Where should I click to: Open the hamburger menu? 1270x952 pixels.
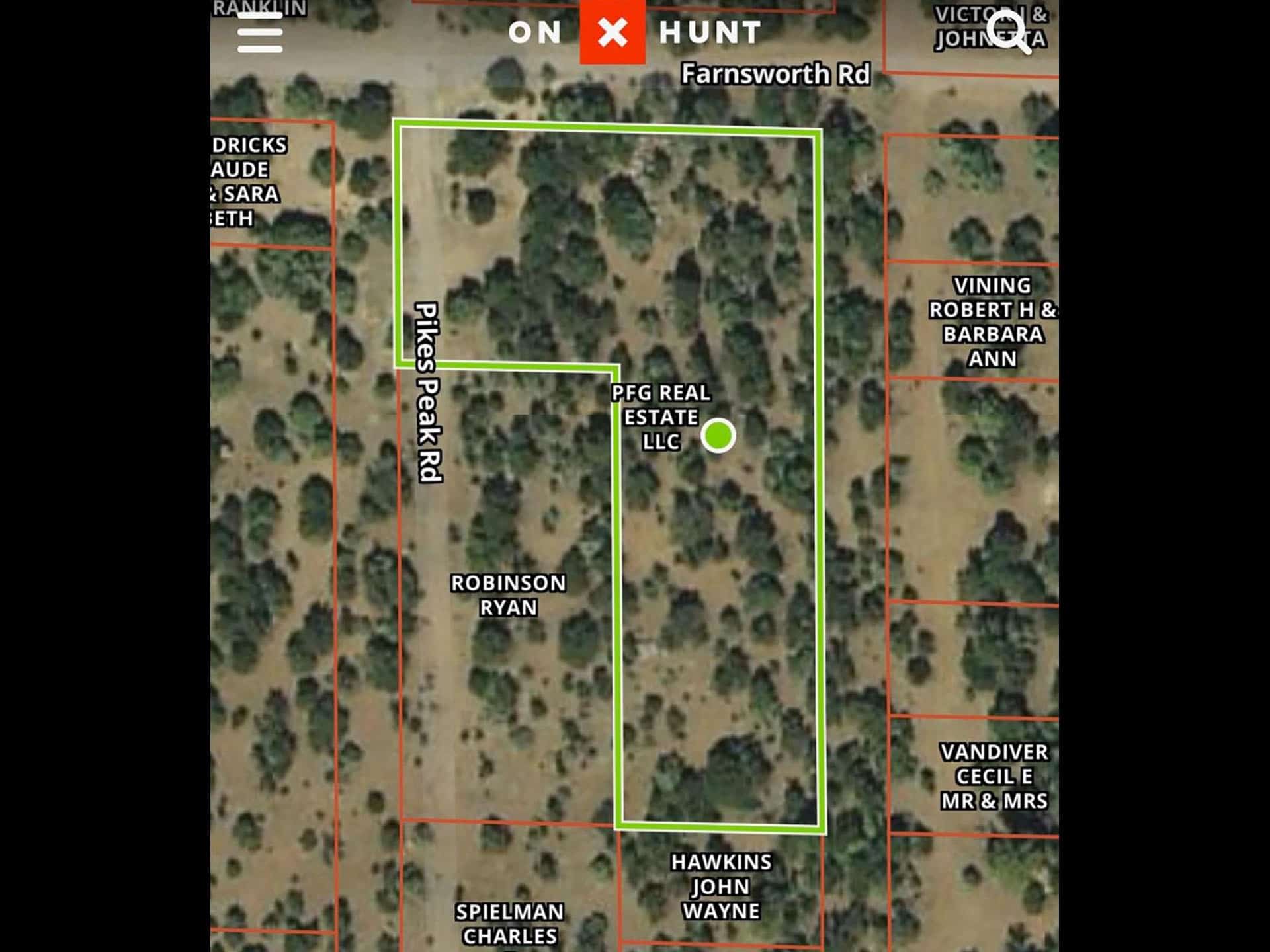(x=260, y=33)
